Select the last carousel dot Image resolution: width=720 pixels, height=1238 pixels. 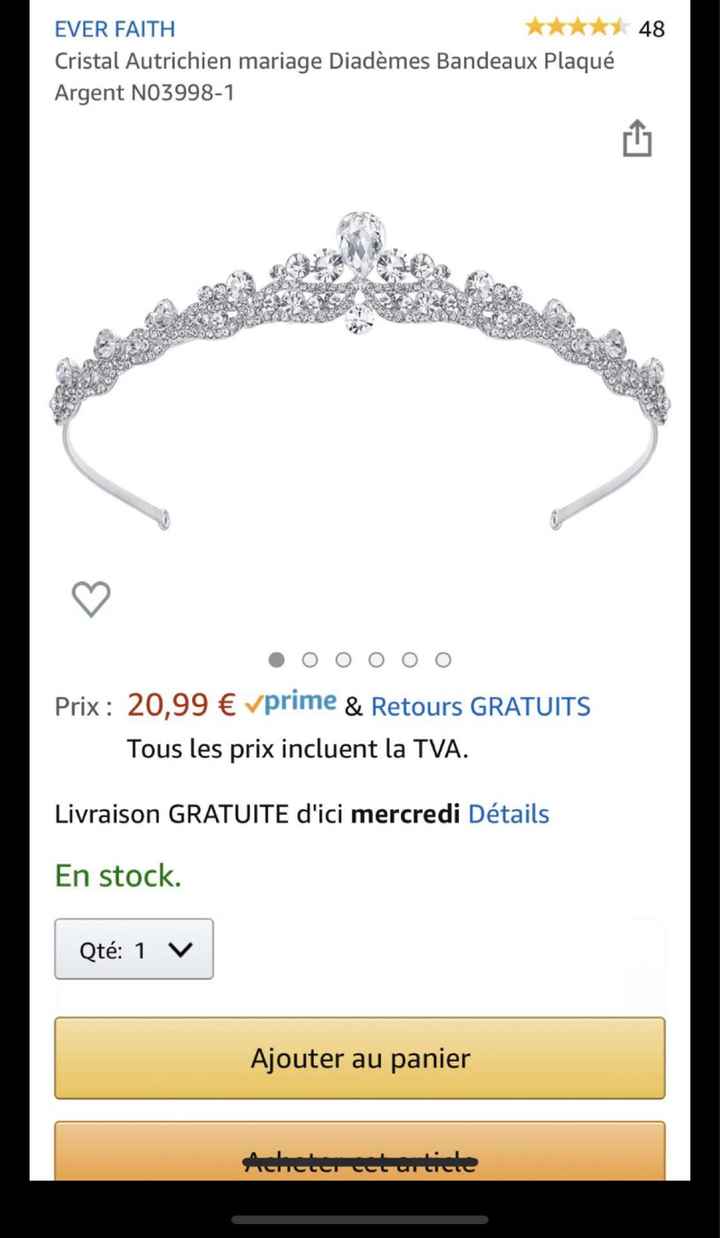click(443, 660)
